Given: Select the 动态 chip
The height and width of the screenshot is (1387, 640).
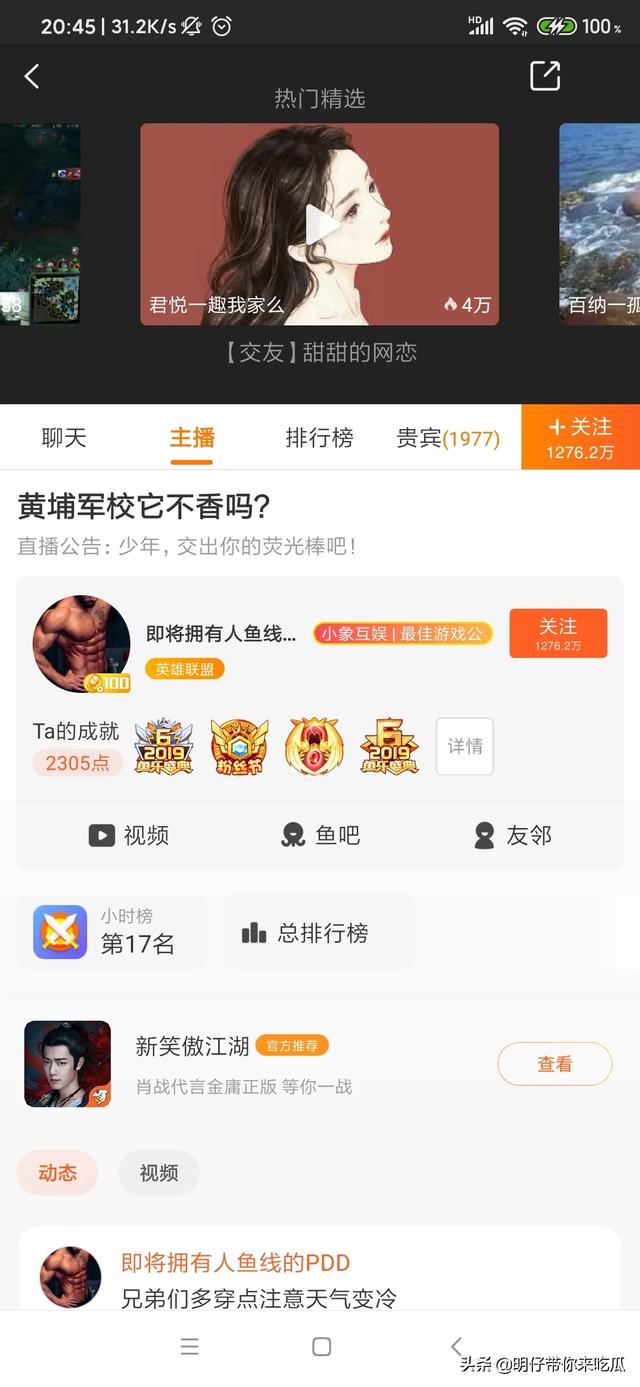Looking at the screenshot, I should (57, 1173).
